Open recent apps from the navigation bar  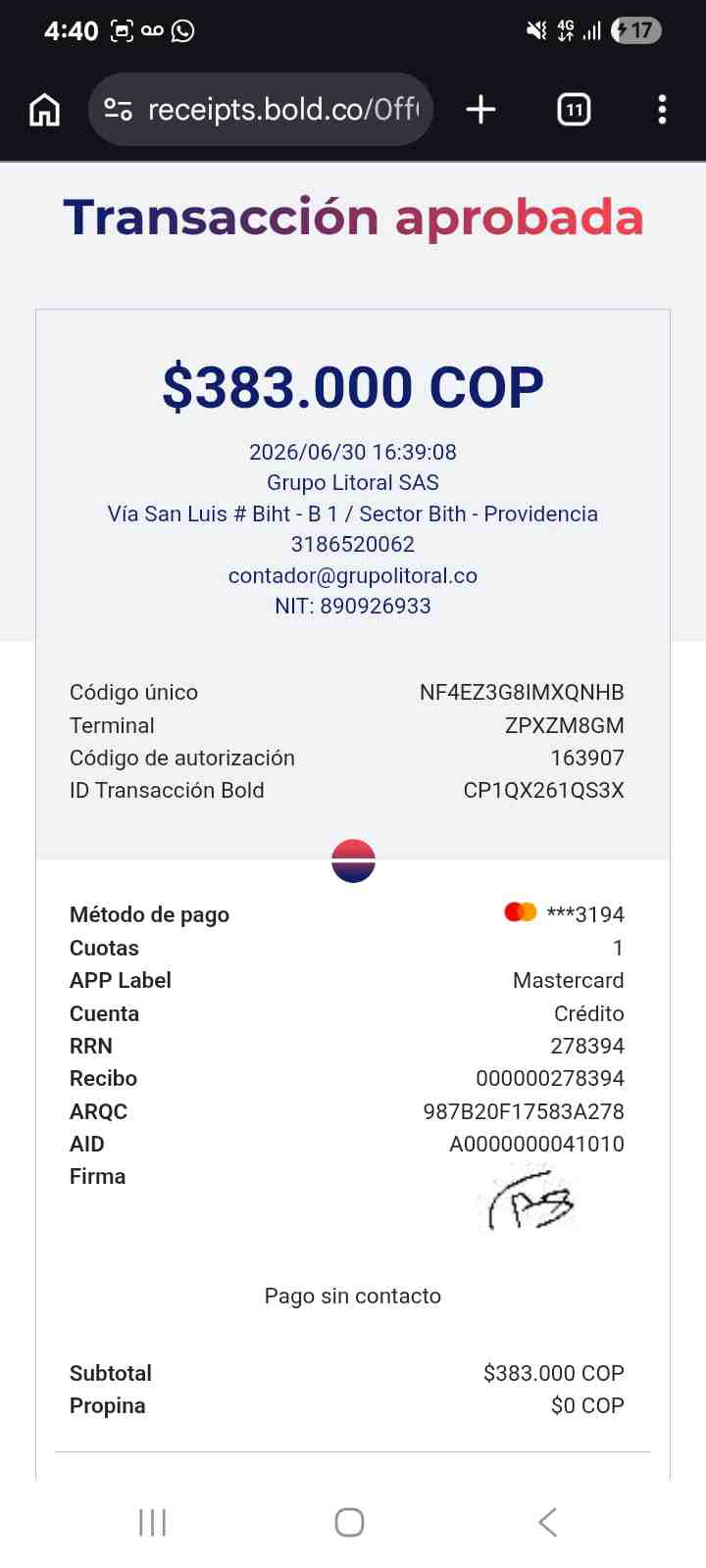(152, 1522)
